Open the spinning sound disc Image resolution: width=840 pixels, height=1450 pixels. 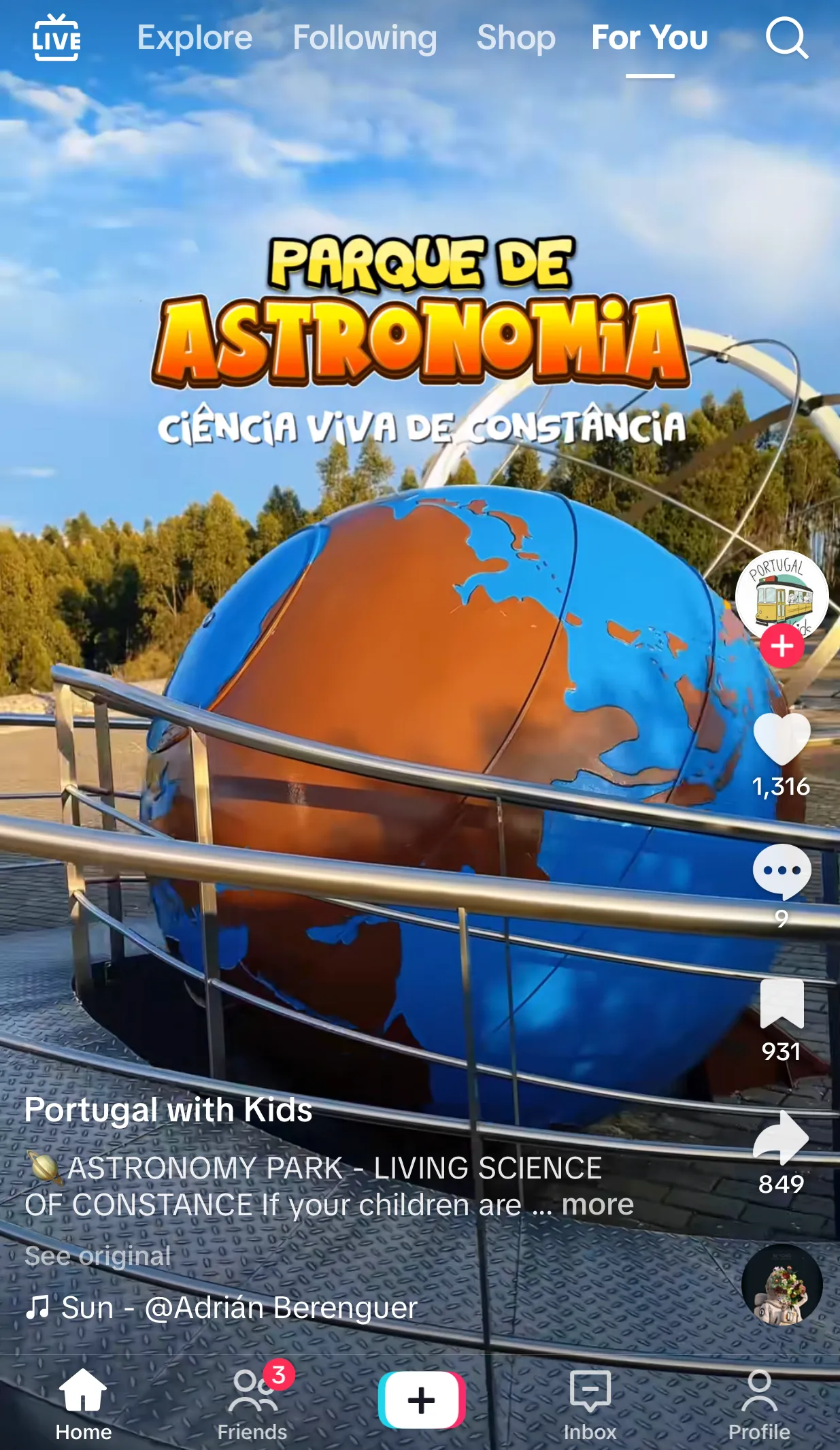pyautogui.click(x=782, y=1285)
